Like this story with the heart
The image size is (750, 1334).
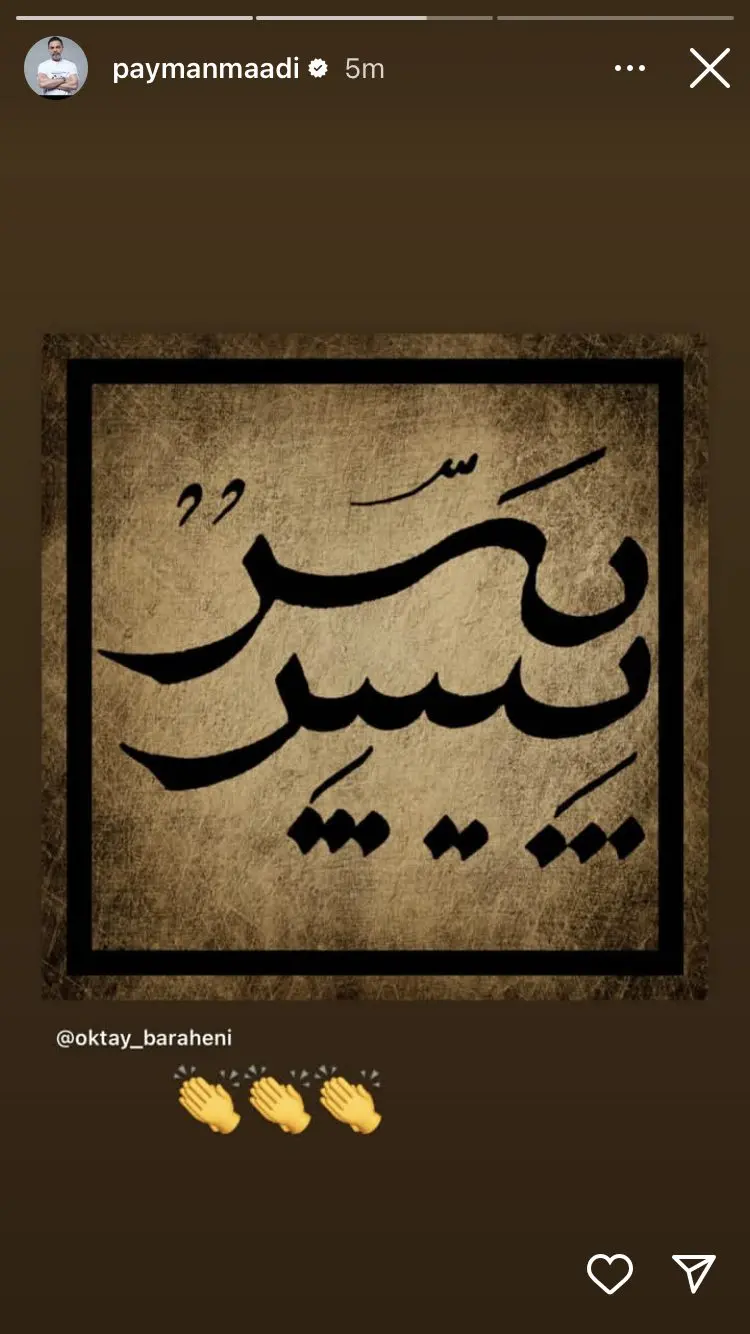coord(610,1273)
